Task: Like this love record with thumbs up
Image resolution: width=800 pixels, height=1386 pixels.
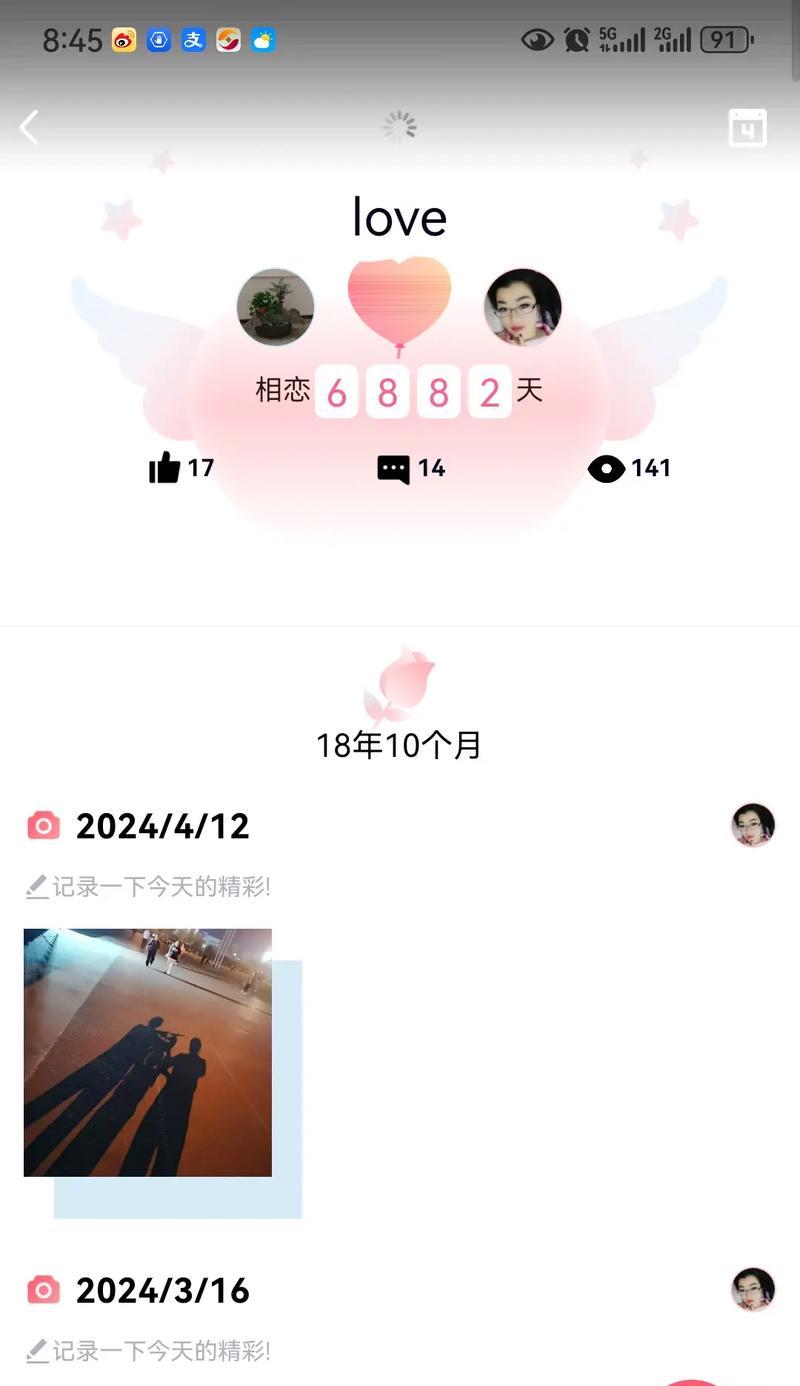Action: tap(165, 467)
